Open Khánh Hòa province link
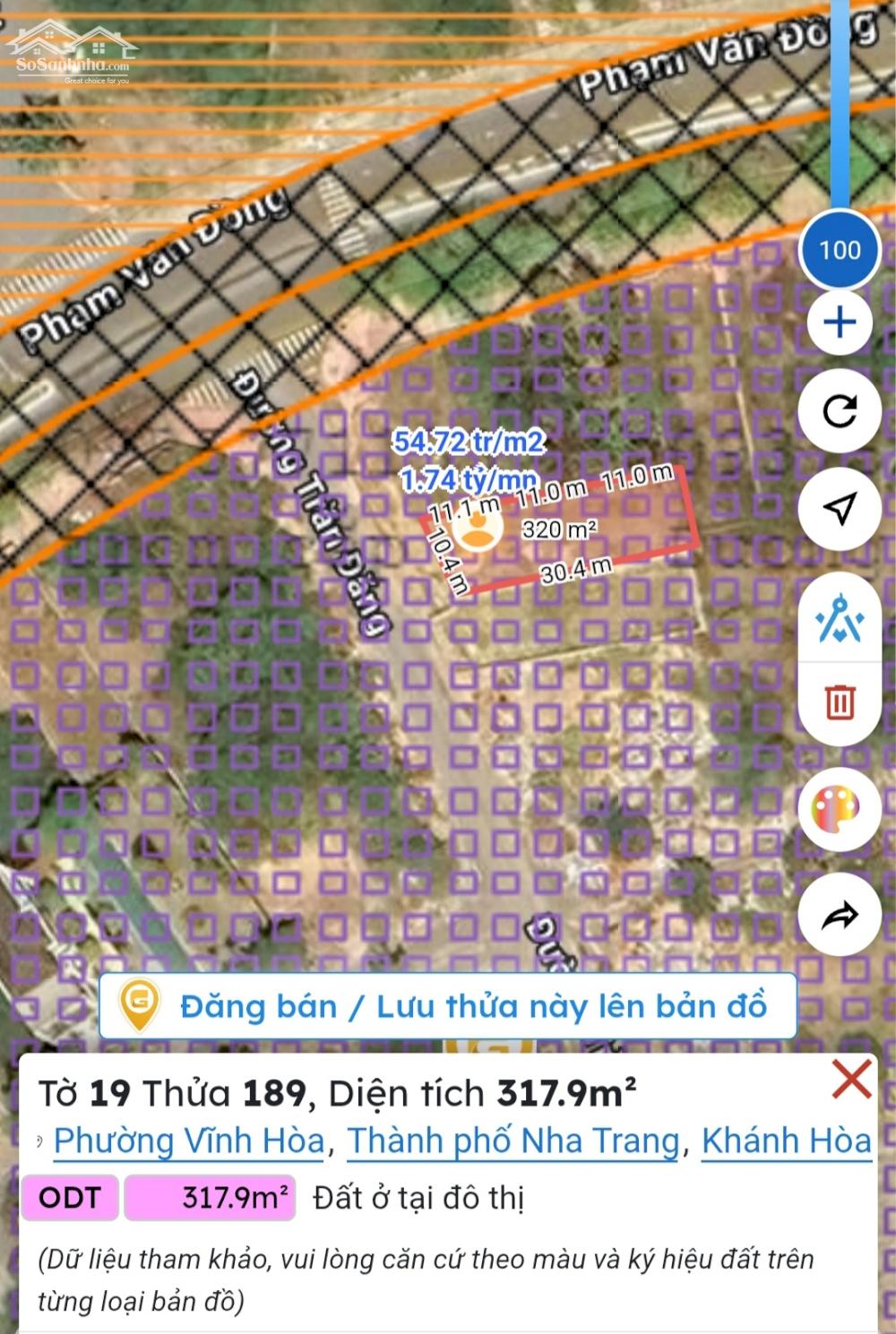This screenshot has height=1334, width=896. pyautogui.click(x=786, y=1141)
